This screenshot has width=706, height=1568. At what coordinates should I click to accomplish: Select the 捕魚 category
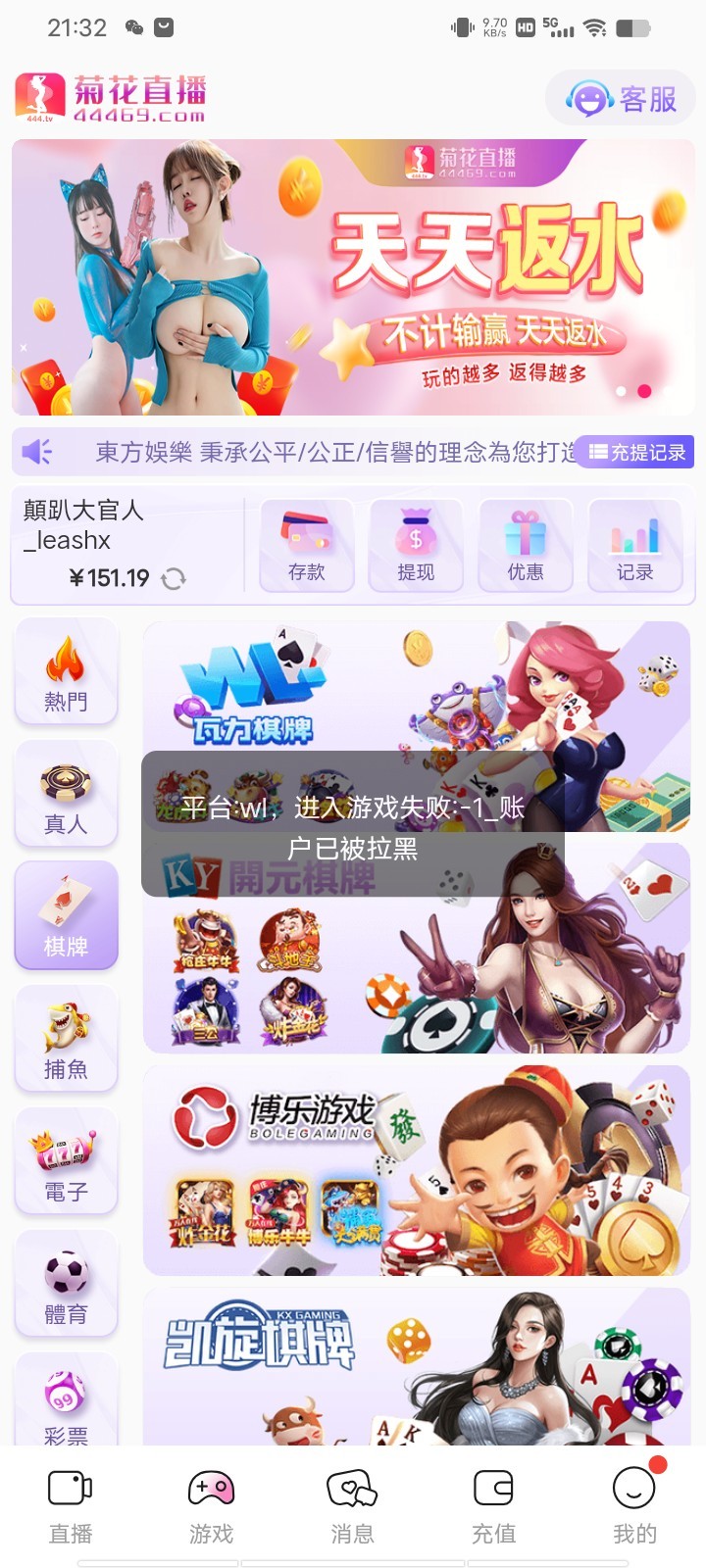[66, 1040]
